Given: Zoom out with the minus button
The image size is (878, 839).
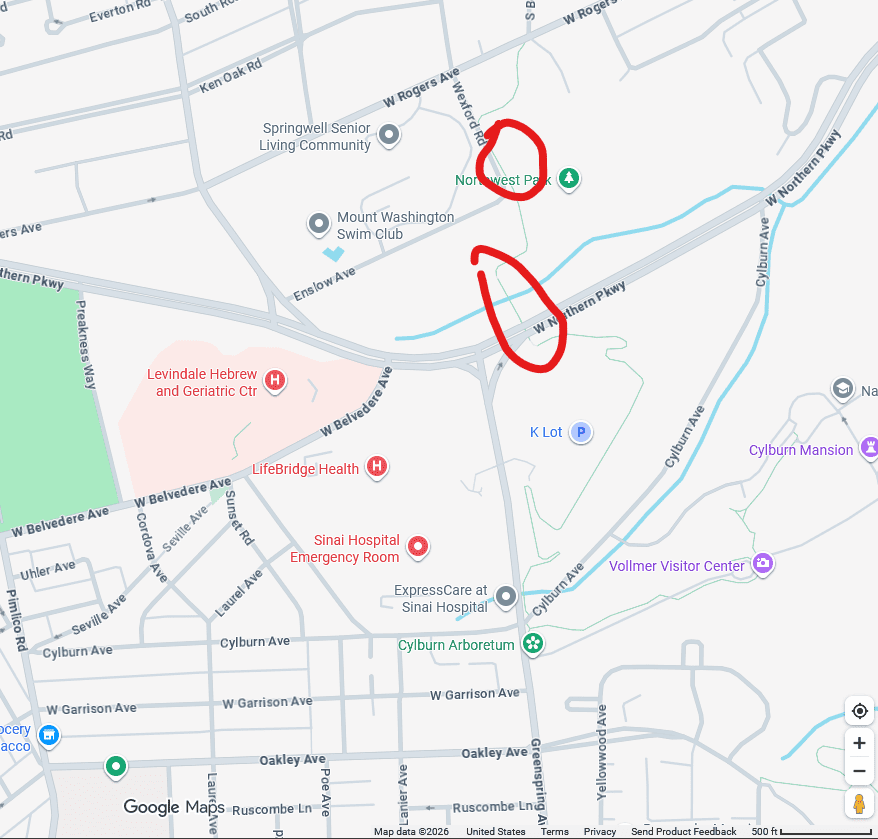Looking at the screenshot, I should pos(859,771).
